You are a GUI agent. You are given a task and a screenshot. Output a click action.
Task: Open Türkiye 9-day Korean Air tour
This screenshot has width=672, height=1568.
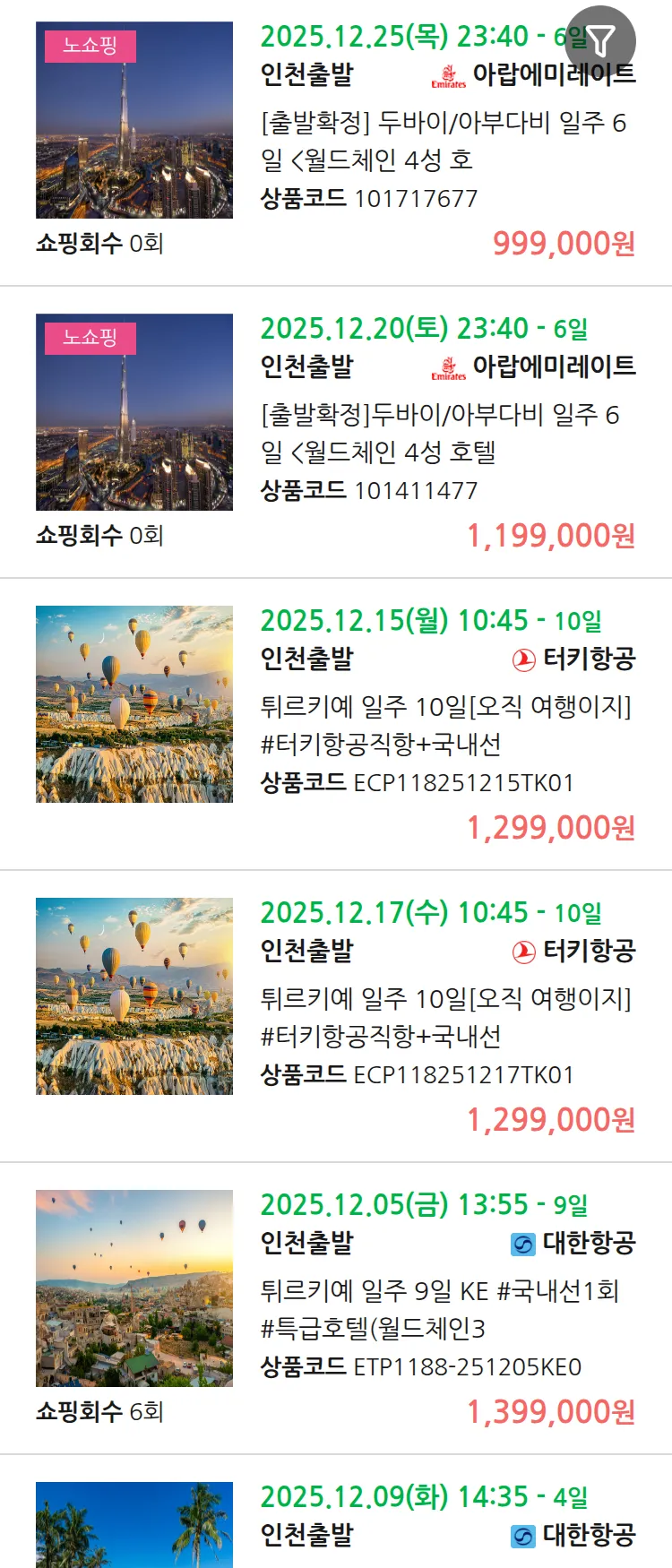click(x=439, y=1309)
